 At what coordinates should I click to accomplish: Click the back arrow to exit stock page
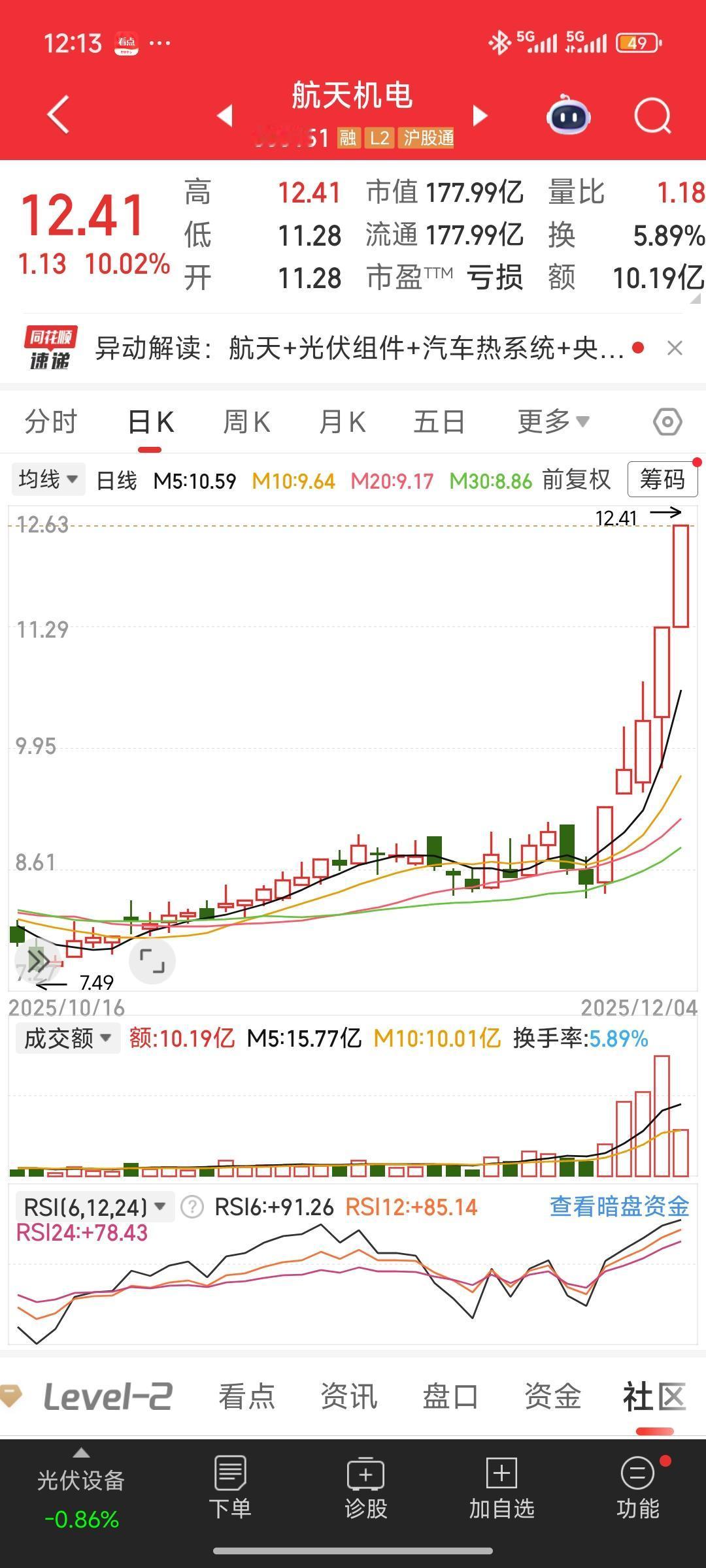coord(59,114)
